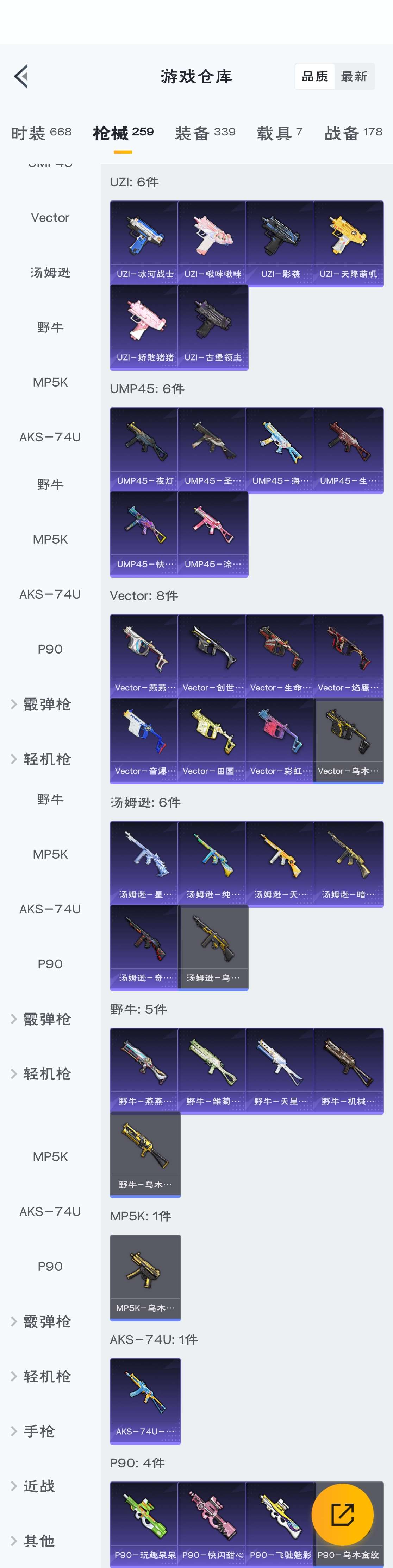Expand the 手枪 category
Image resolution: width=393 pixels, height=1568 pixels.
point(39,1431)
